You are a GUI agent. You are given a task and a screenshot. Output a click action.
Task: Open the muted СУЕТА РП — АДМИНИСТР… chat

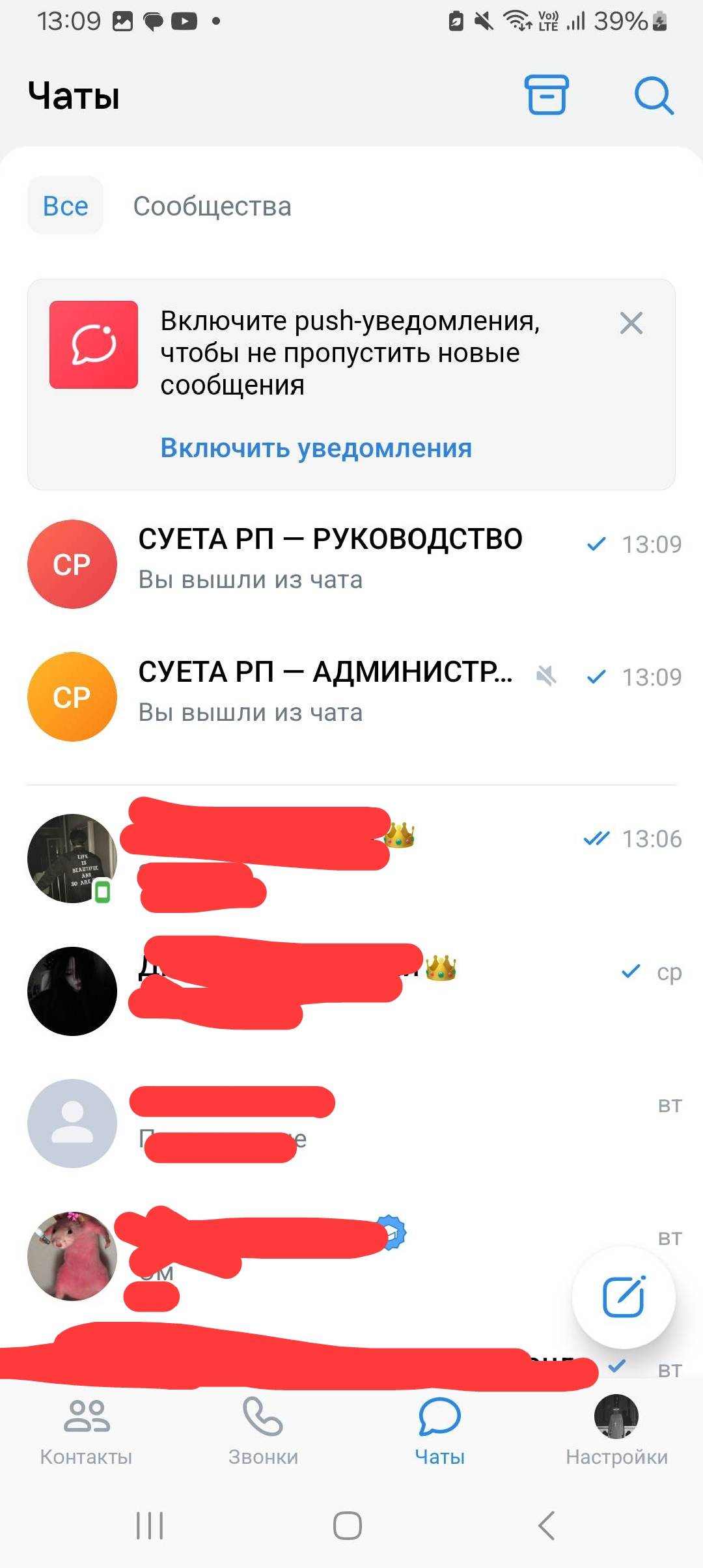pos(351,696)
